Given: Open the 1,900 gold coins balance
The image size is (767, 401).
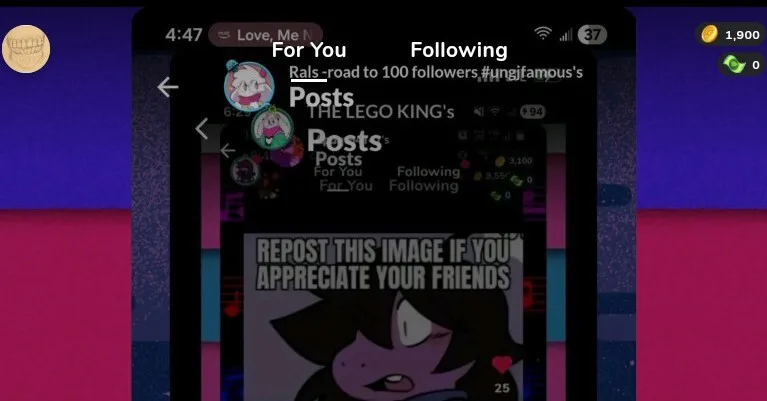Looking at the screenshot, I should 729,35.
